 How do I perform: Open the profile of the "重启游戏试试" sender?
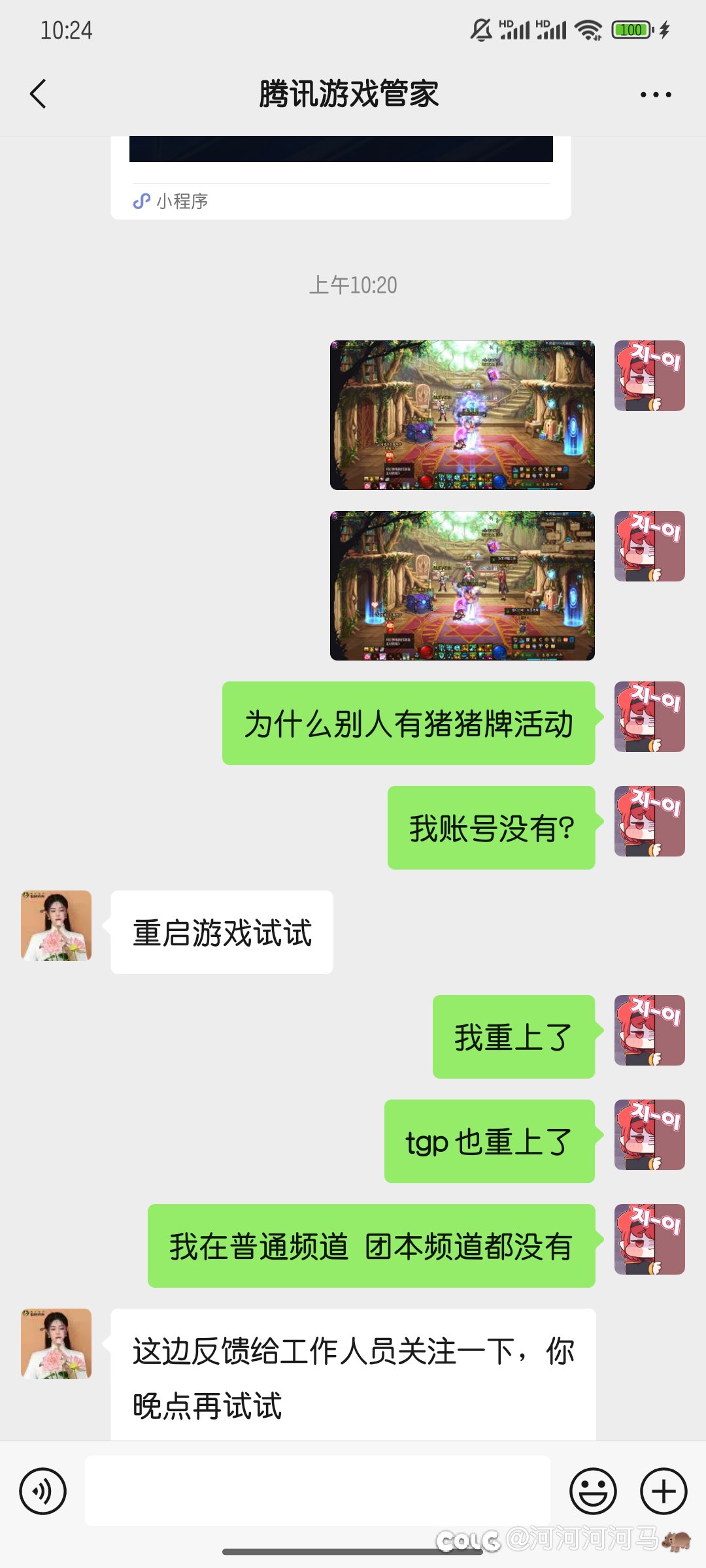[x=56, y=925]
